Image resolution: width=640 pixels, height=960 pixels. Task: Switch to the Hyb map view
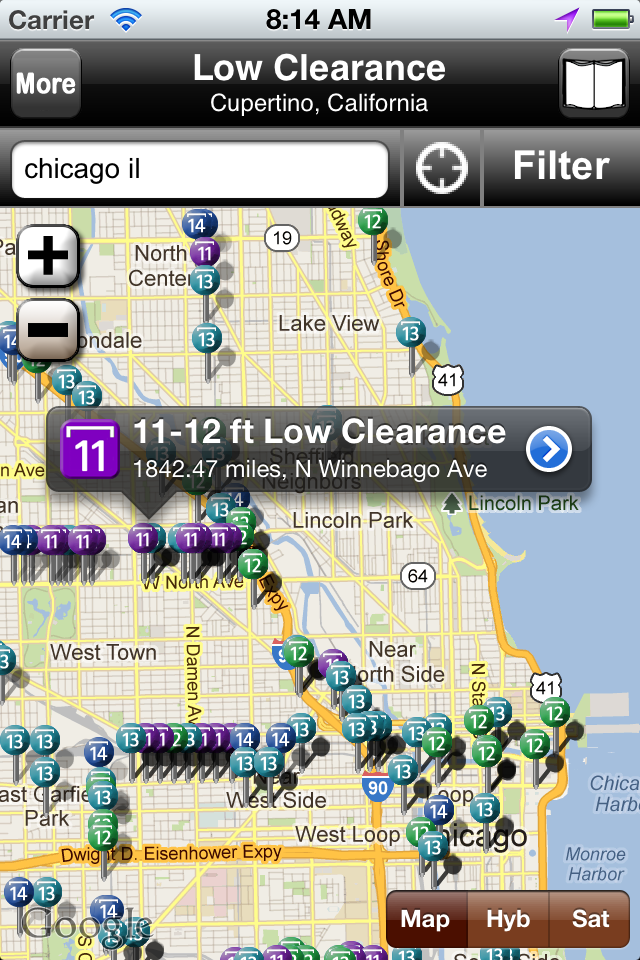tap(508, 919)
